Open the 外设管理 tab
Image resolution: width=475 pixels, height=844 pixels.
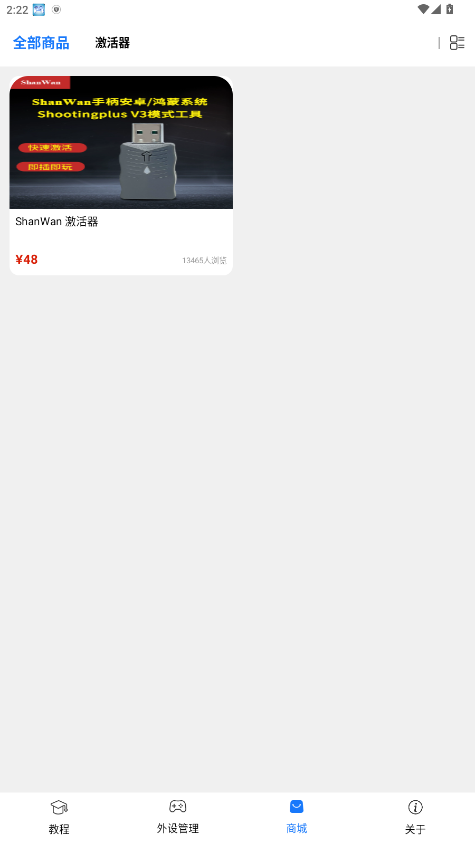coord(178,817)
